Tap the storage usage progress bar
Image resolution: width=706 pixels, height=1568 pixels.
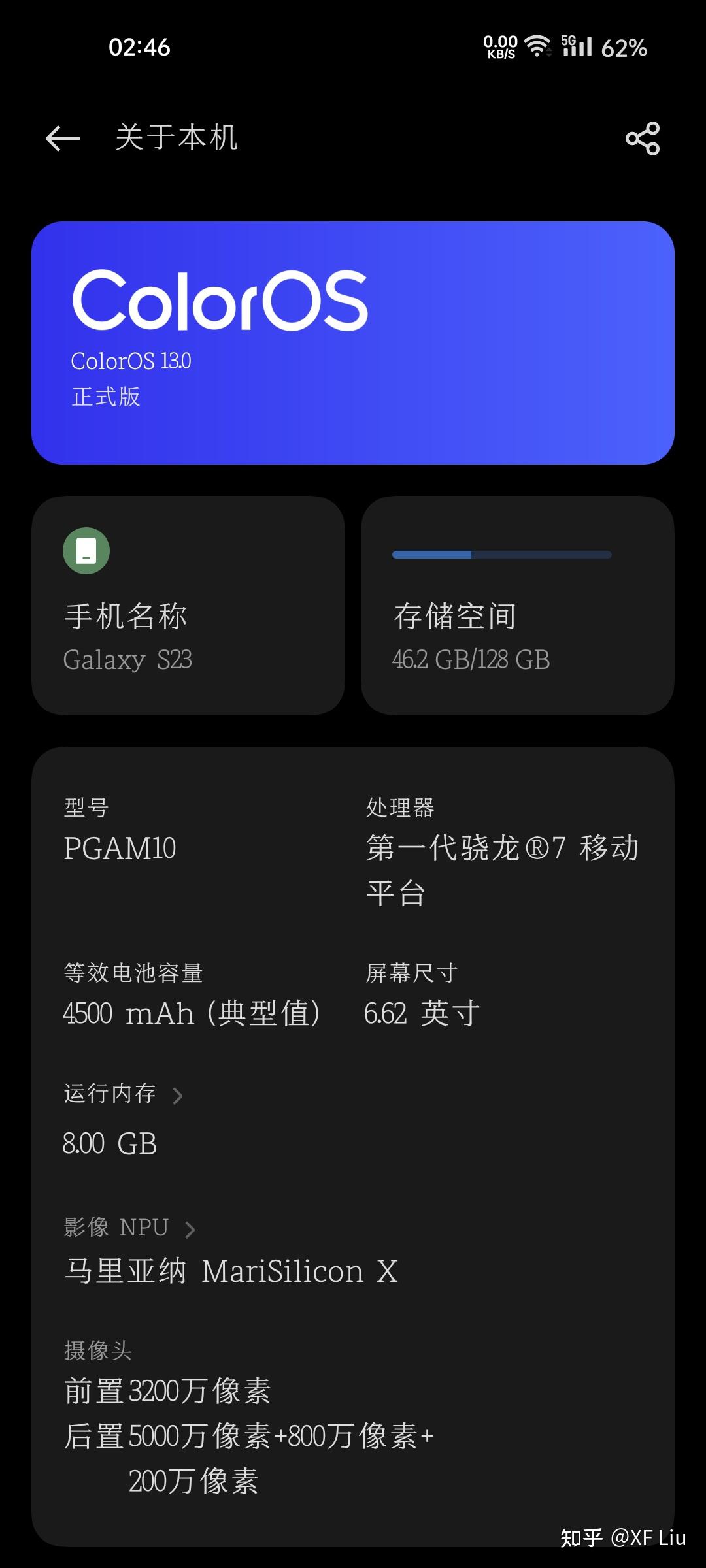coord(501,554)
